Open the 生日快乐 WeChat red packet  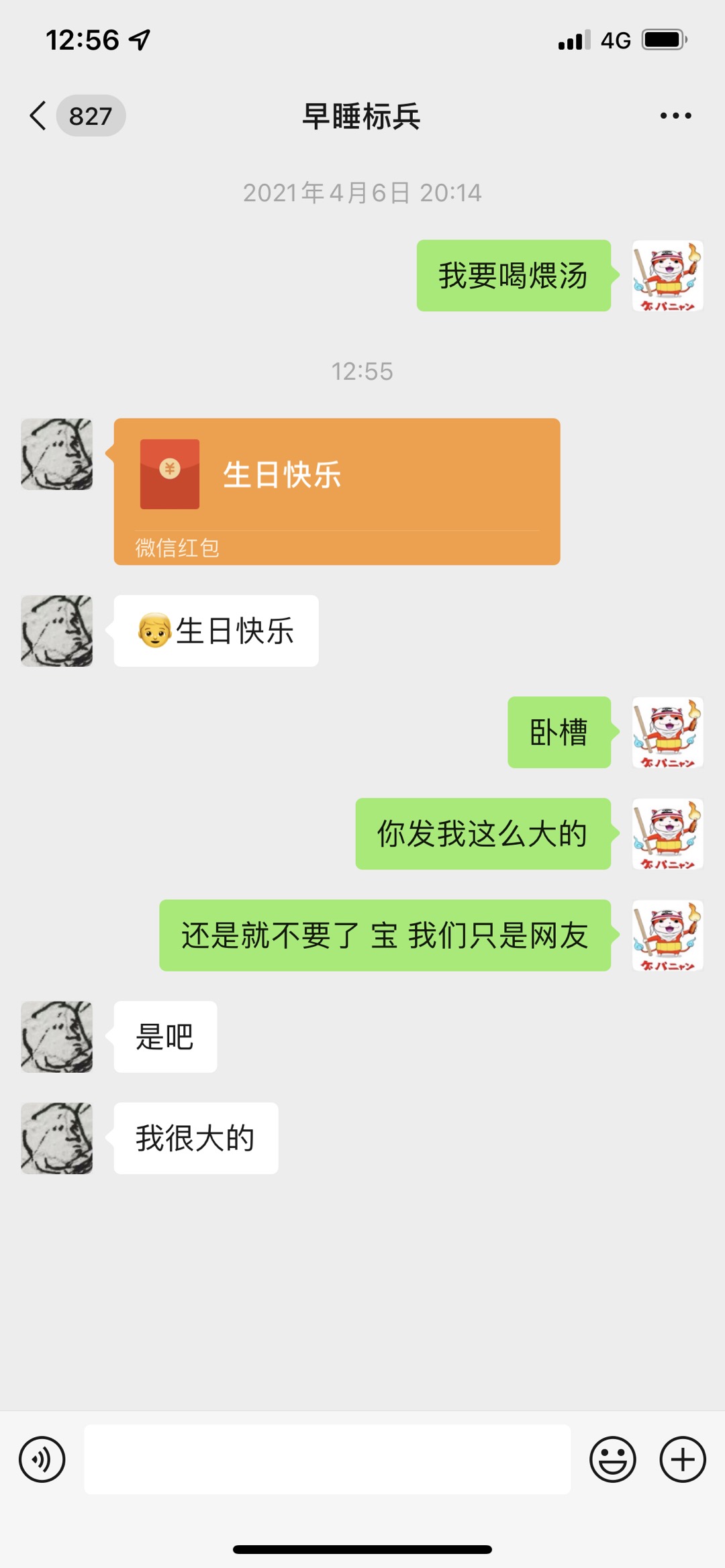pos(336,490)
